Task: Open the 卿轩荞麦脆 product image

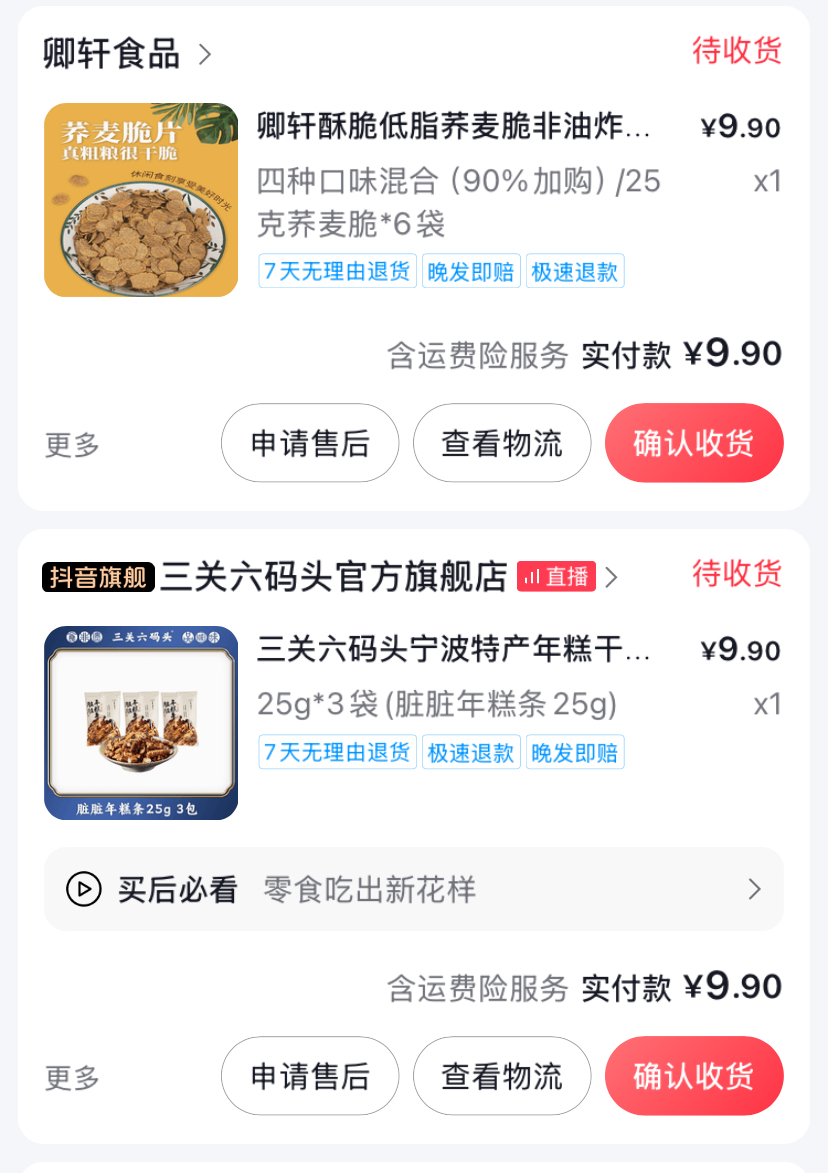Action: coord(141,200)
